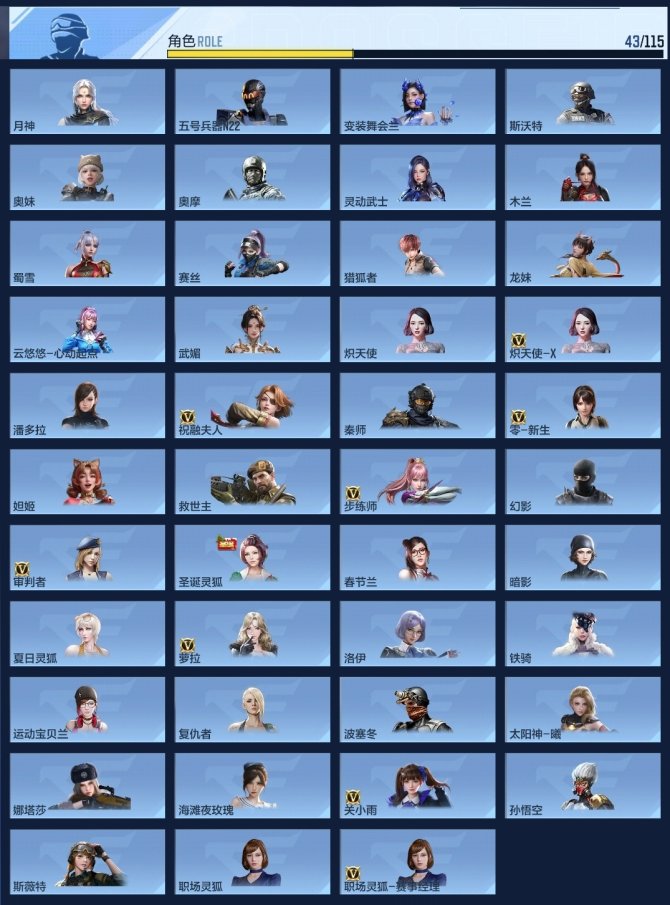
Task: Choose the 夏日灵狐 character card
Action: [87, 633]
